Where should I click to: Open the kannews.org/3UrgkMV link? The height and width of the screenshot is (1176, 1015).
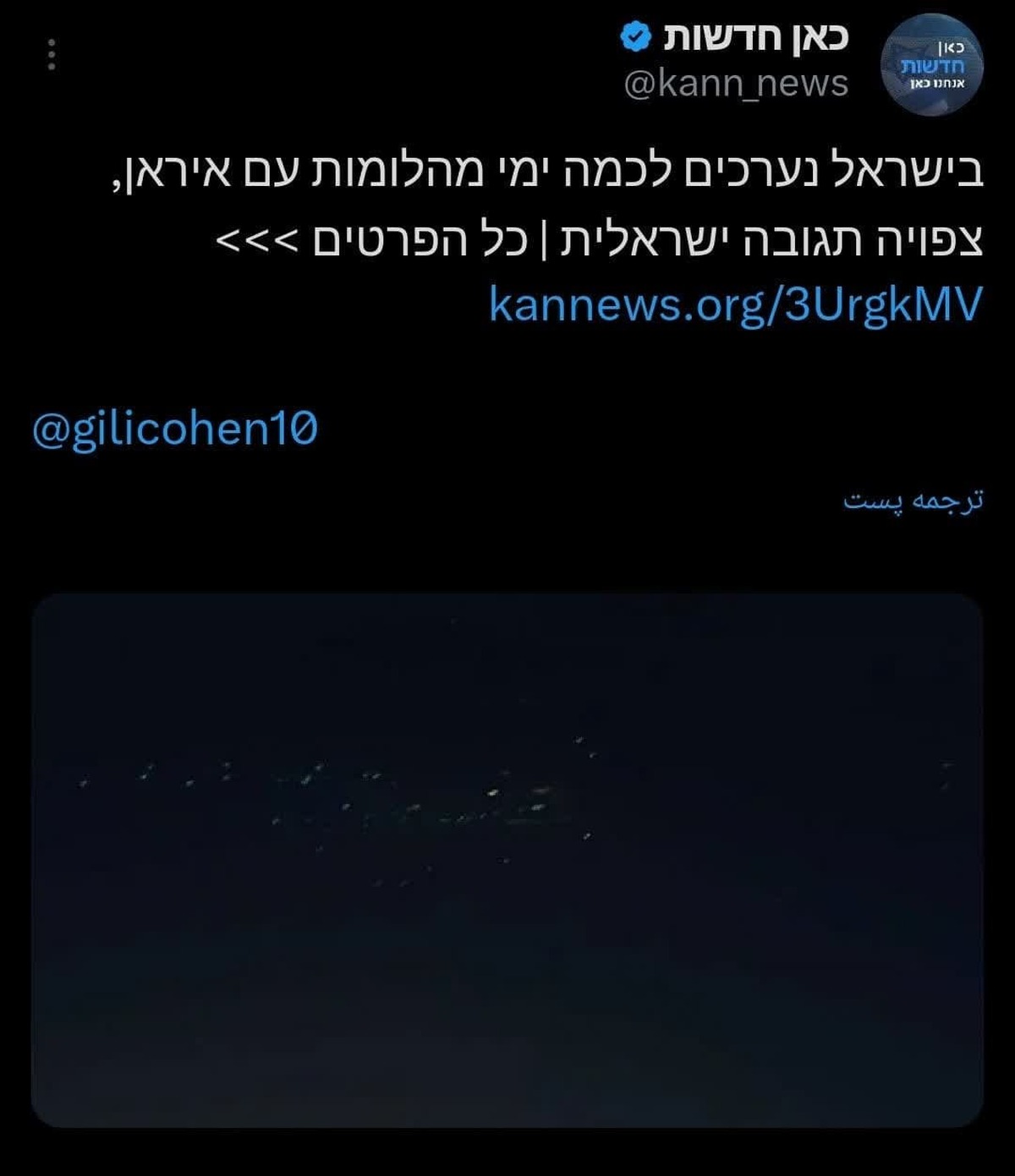[735, 304]
